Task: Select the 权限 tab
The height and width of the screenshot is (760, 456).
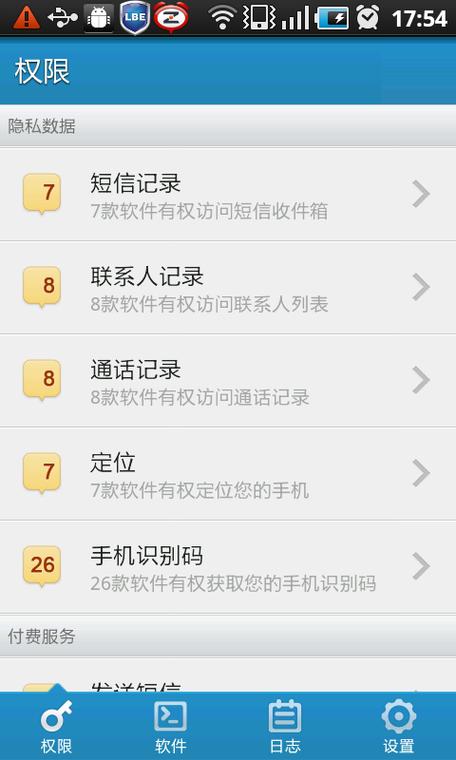Action: [x=57, y=726]
